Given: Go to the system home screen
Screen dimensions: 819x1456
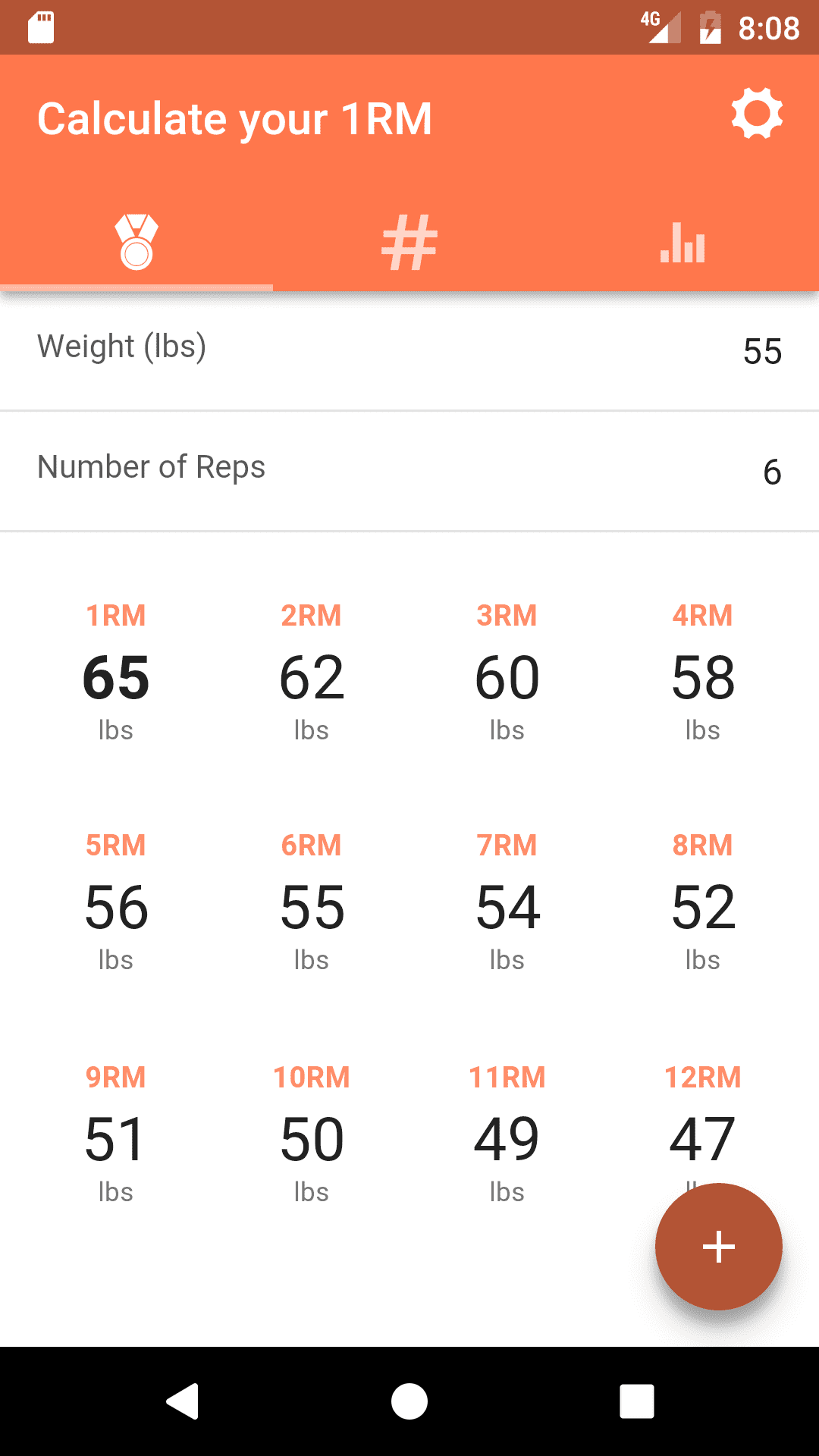Looking at the screenshot, I should pos(409,1401).
